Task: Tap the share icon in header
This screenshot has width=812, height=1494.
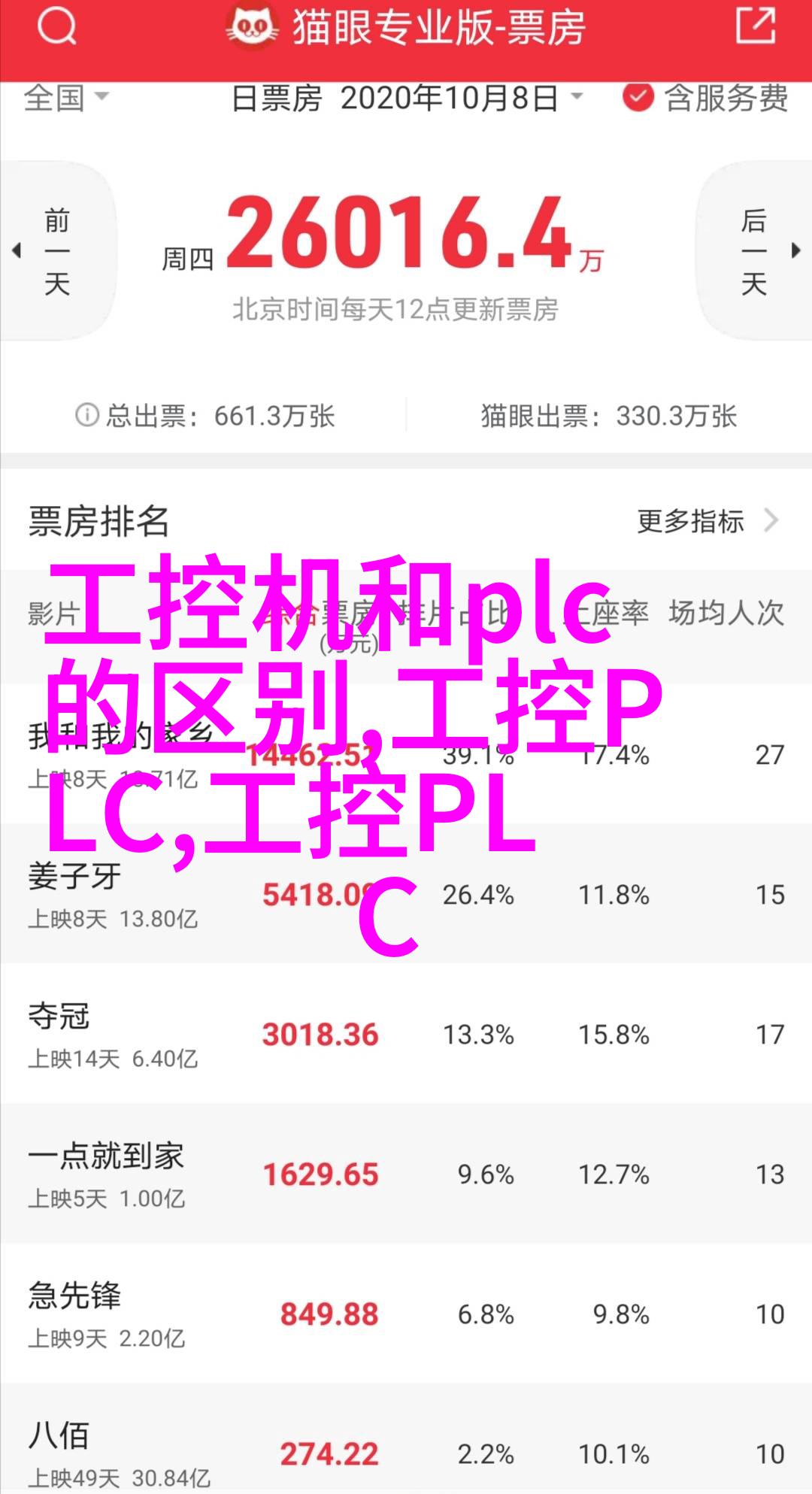Action: [755, 26]
